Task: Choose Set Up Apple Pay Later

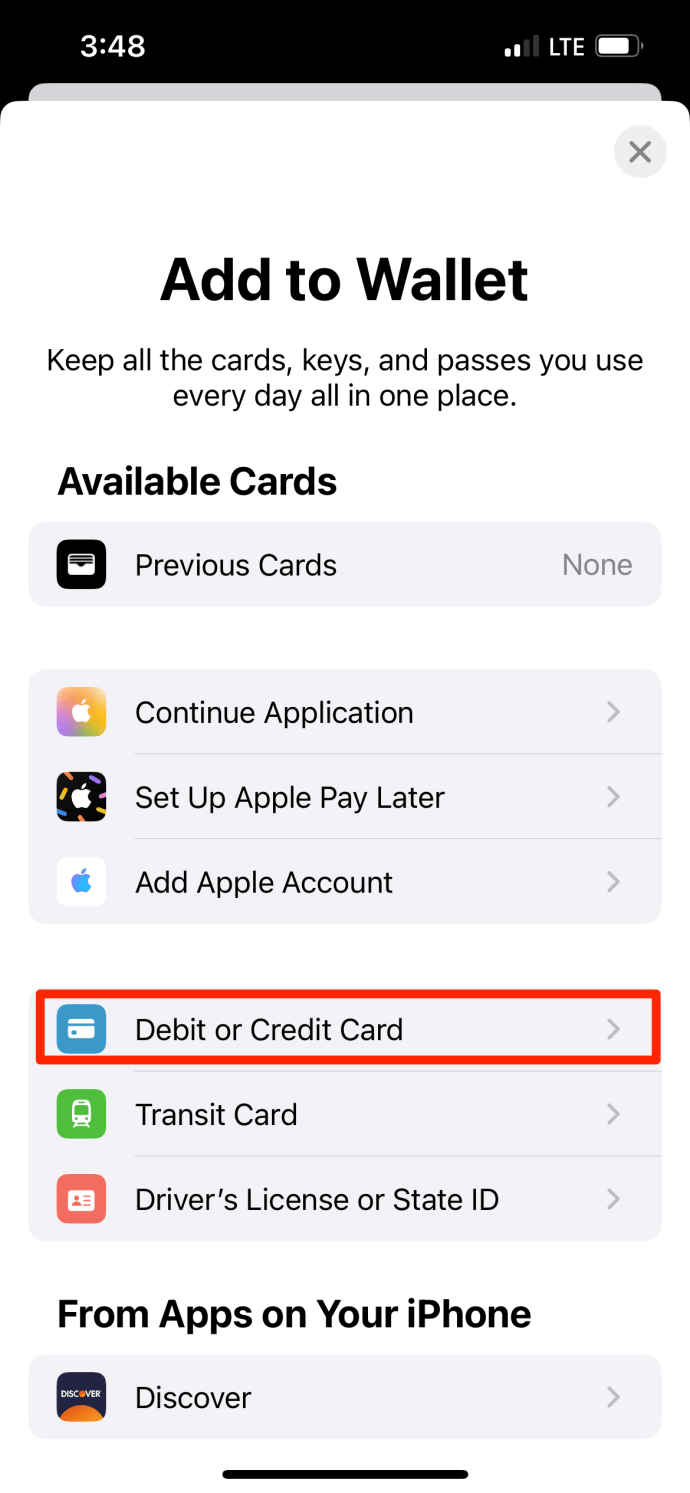Action: pos(345,797)
